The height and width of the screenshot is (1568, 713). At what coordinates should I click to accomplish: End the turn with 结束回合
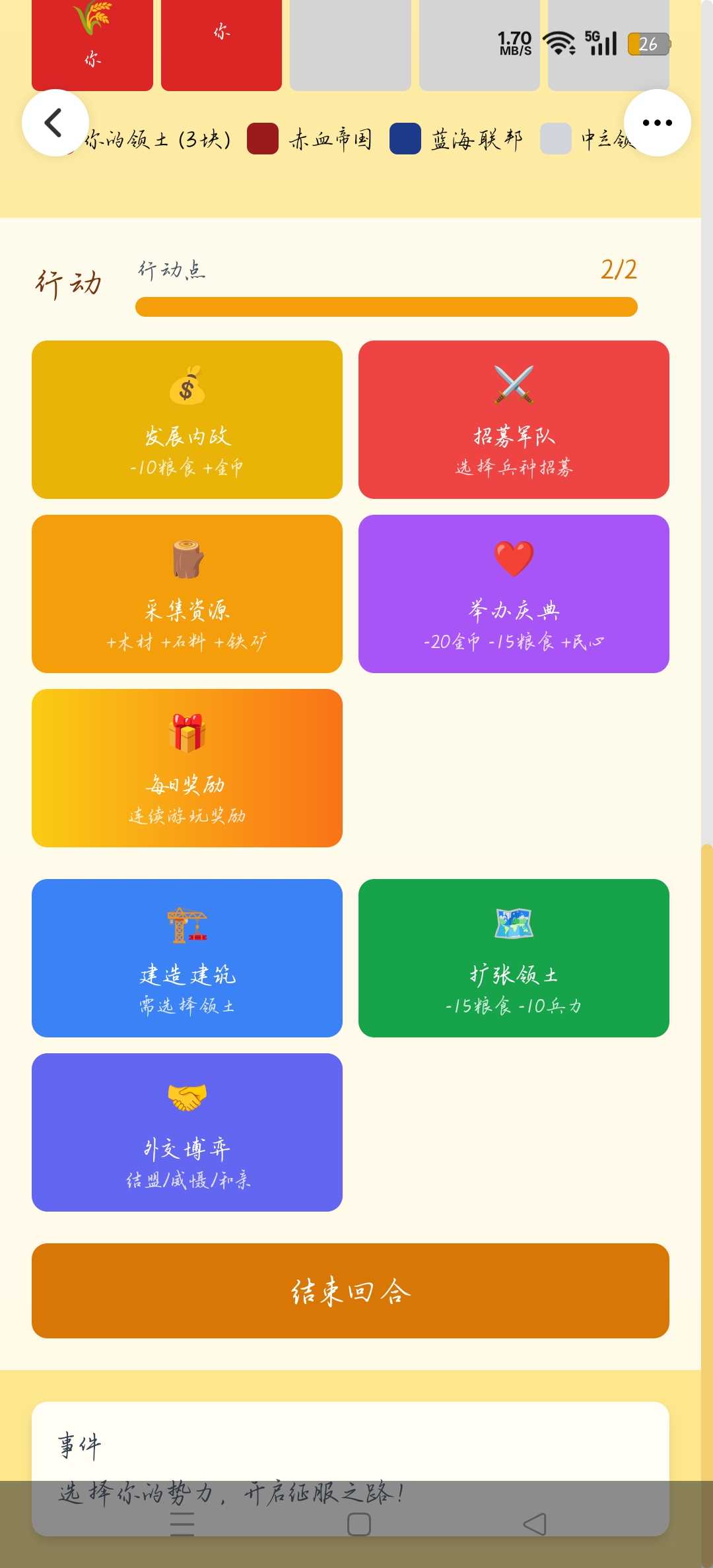(351, 1291)
